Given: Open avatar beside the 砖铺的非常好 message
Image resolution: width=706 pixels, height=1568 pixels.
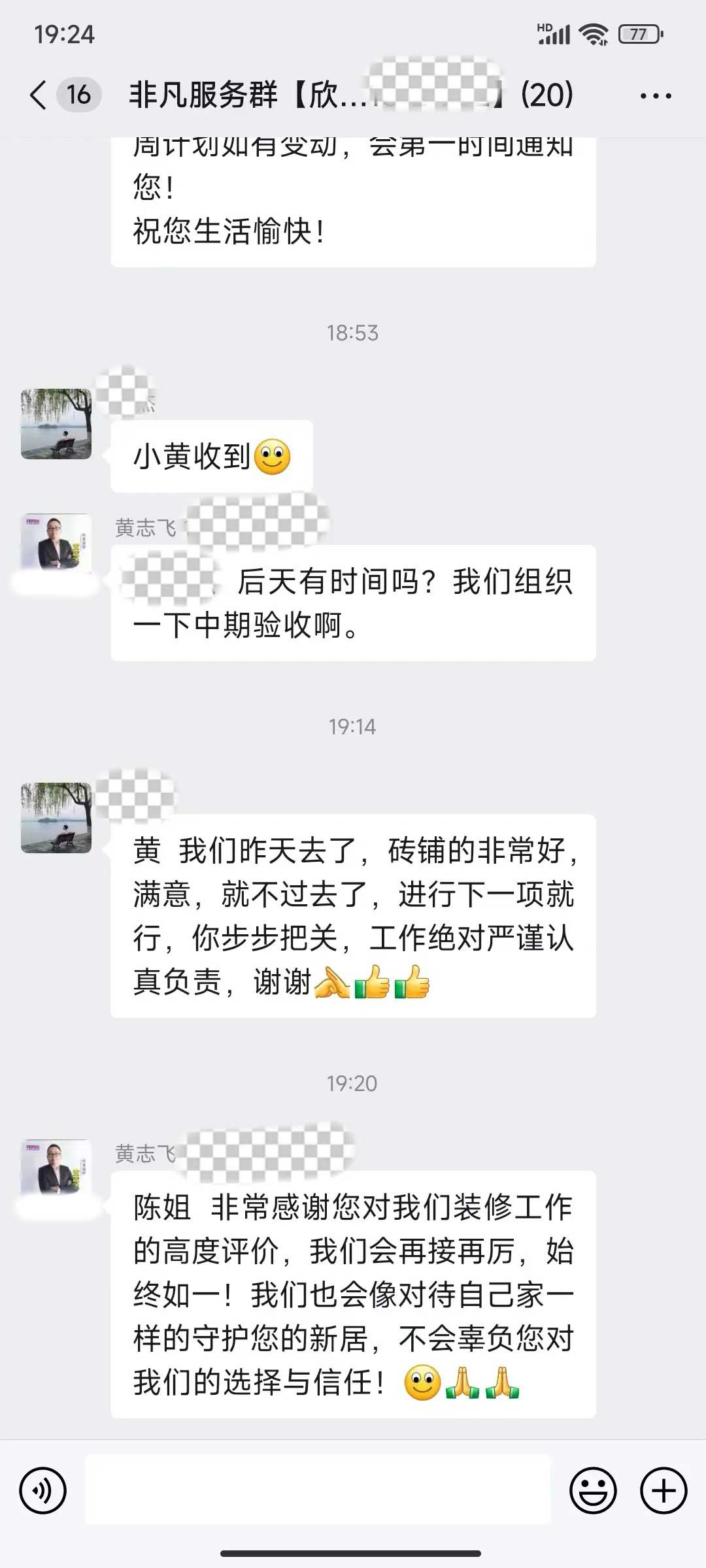Looking at the screenshot, I should point(56,817).
